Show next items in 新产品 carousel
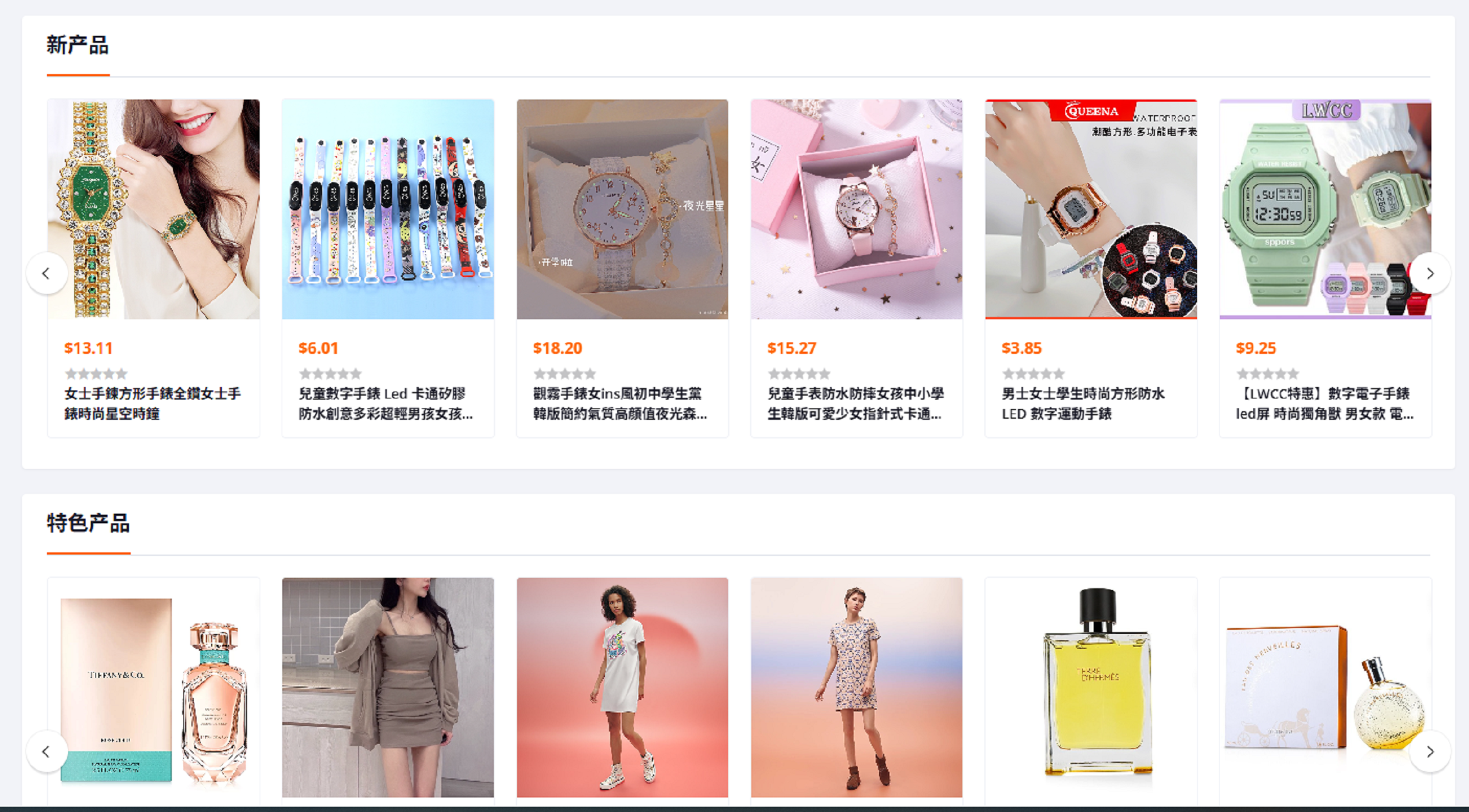Screen dimensions: 1469x812 click(x=1430, y=273)
